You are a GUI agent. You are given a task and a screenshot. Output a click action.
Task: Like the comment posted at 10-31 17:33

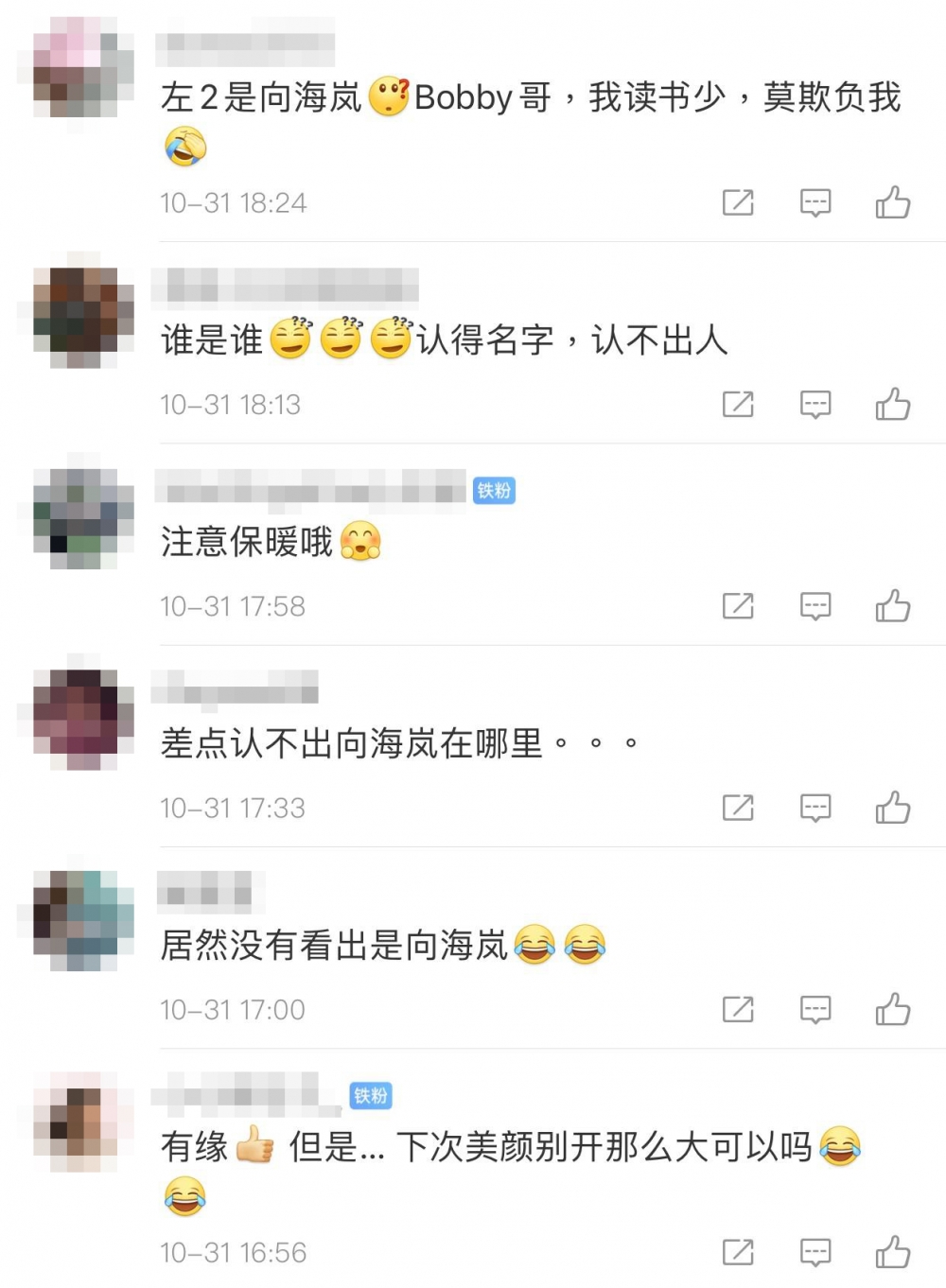892,808
